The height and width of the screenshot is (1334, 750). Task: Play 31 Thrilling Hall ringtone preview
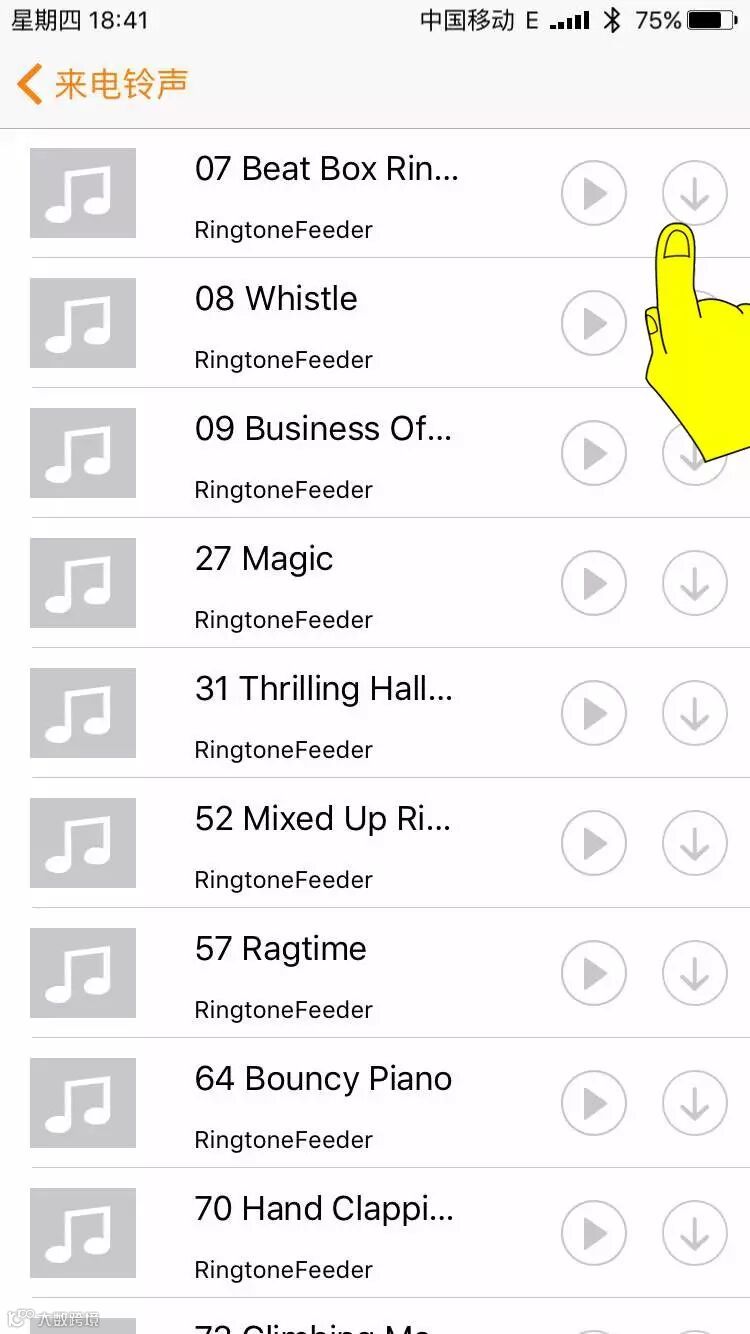[x=593, y=713]
